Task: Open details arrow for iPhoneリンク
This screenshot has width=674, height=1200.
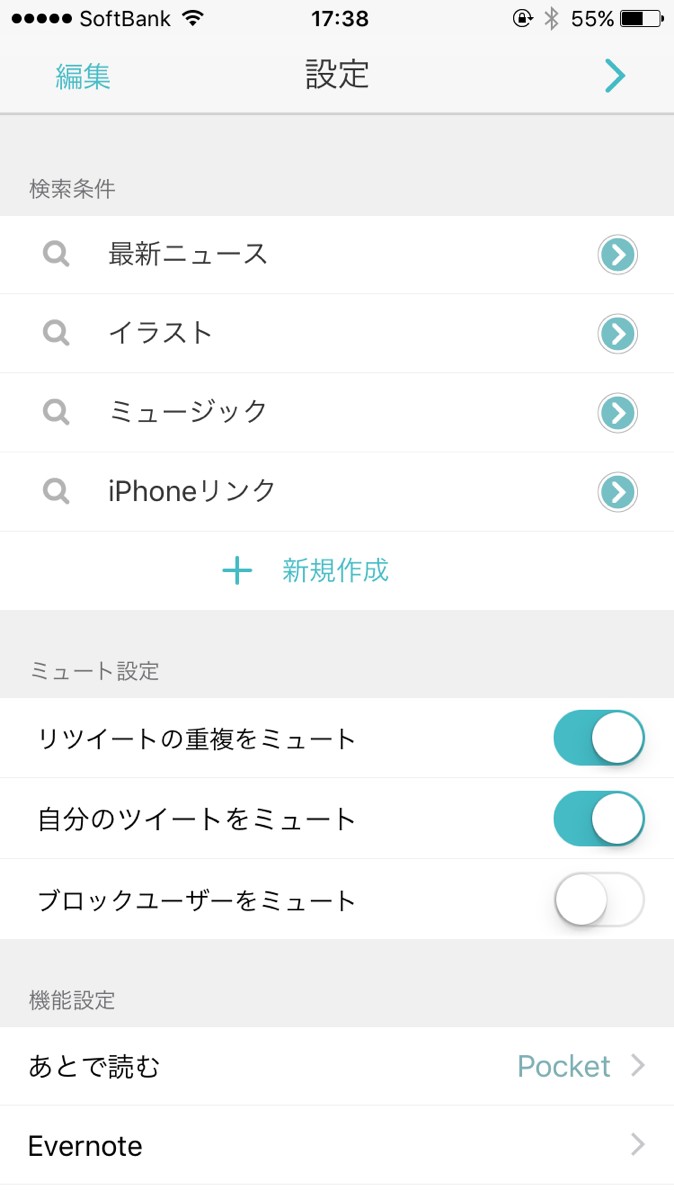Action: tap(617, 492)
